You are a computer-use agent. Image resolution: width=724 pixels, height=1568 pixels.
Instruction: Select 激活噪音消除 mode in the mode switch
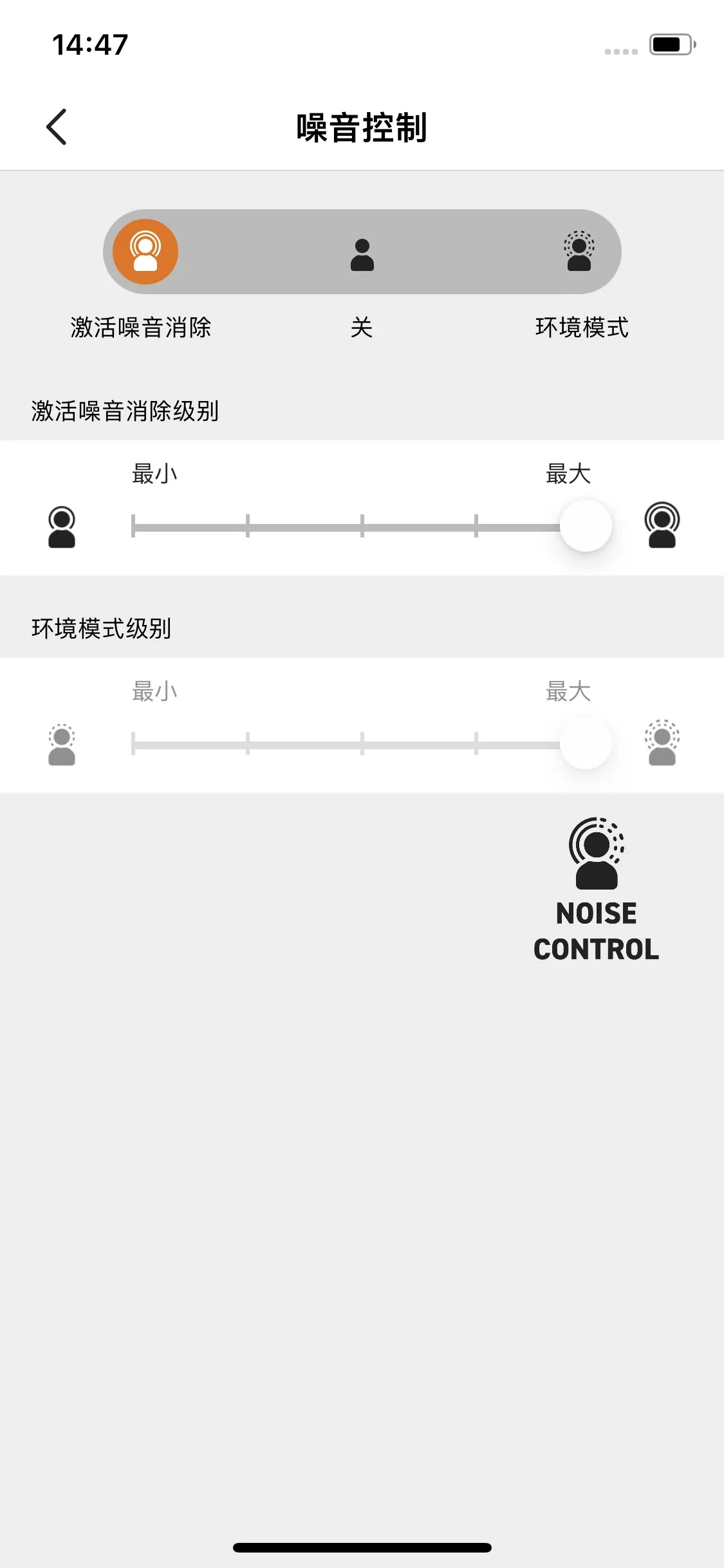[x=145, y=252]
